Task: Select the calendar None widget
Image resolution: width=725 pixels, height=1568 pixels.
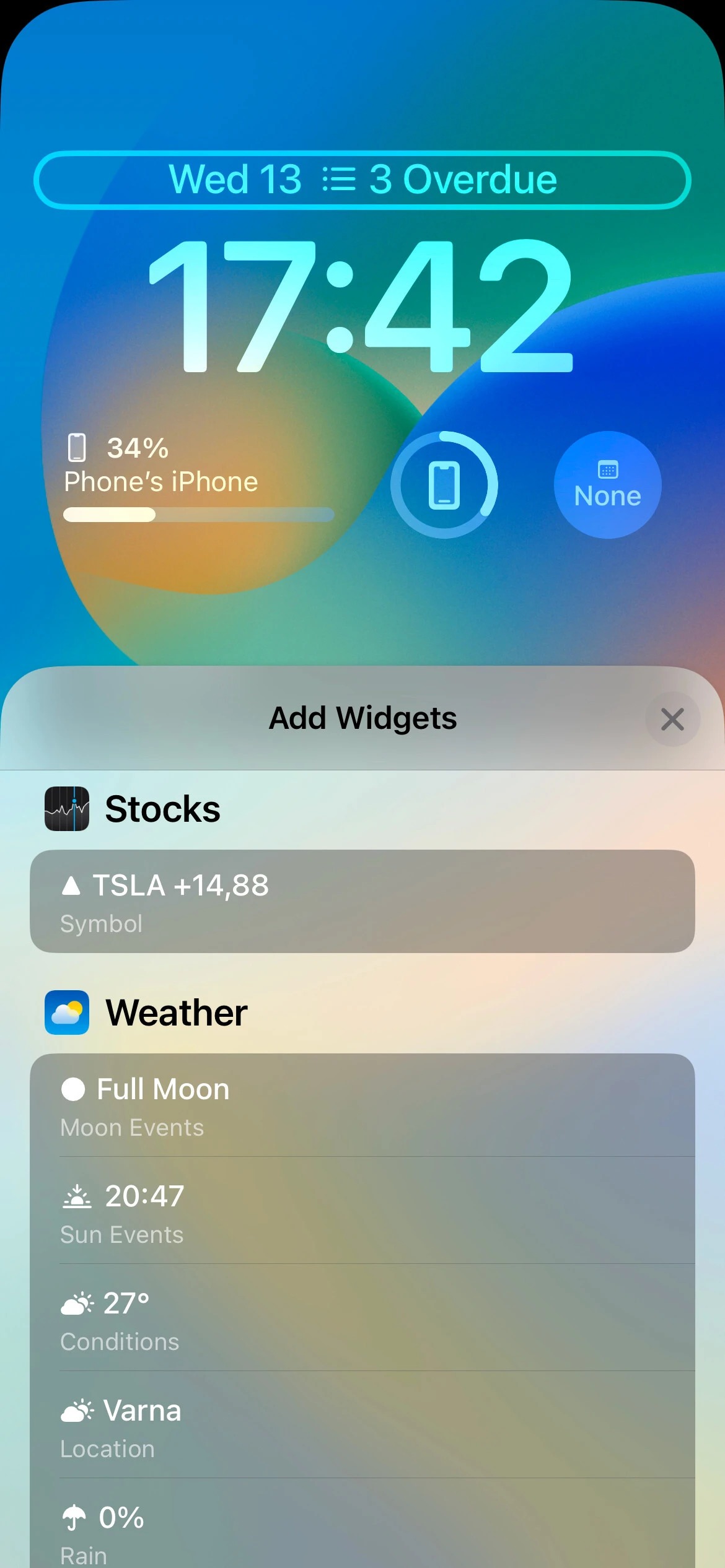Action: pos(607,485)
